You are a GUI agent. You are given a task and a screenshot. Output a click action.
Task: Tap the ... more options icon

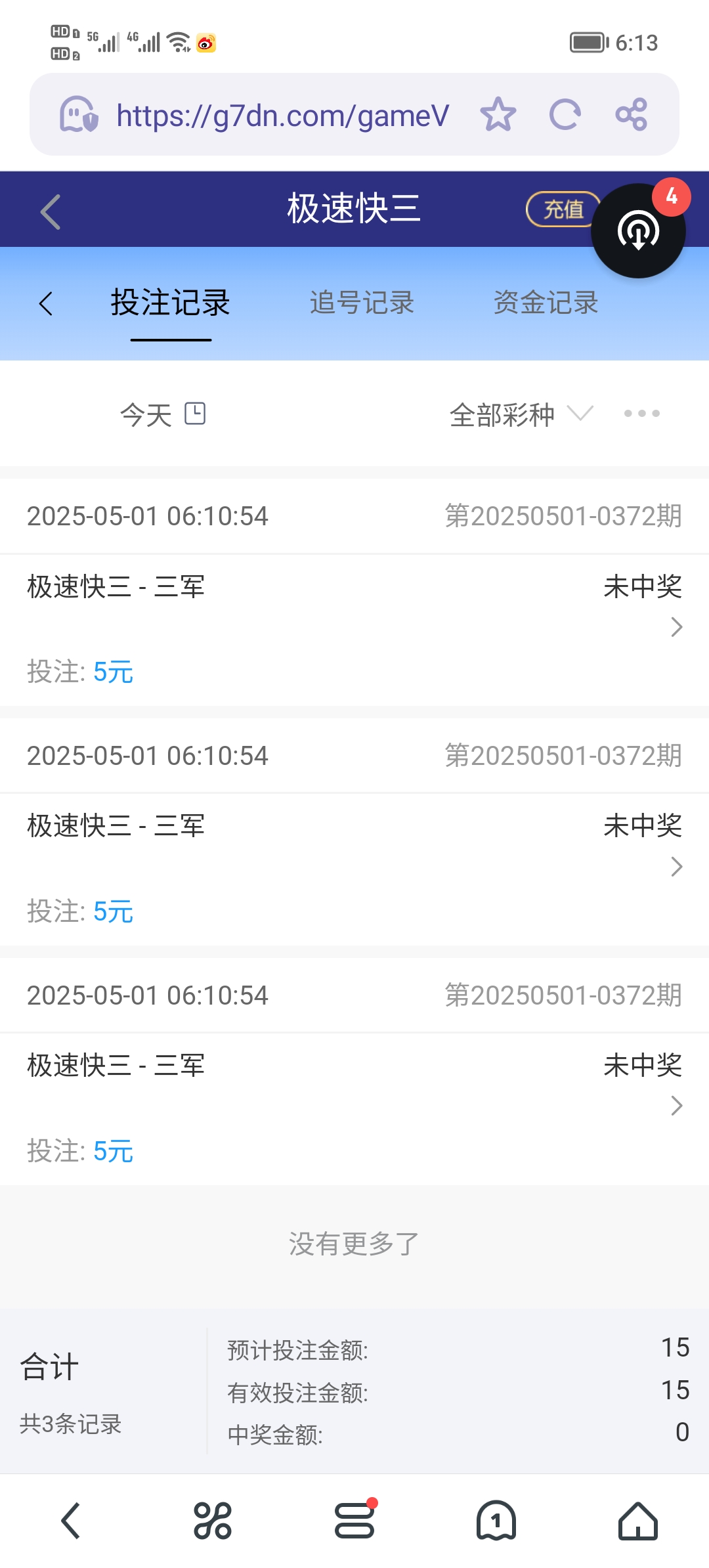(x=640, y=414)
